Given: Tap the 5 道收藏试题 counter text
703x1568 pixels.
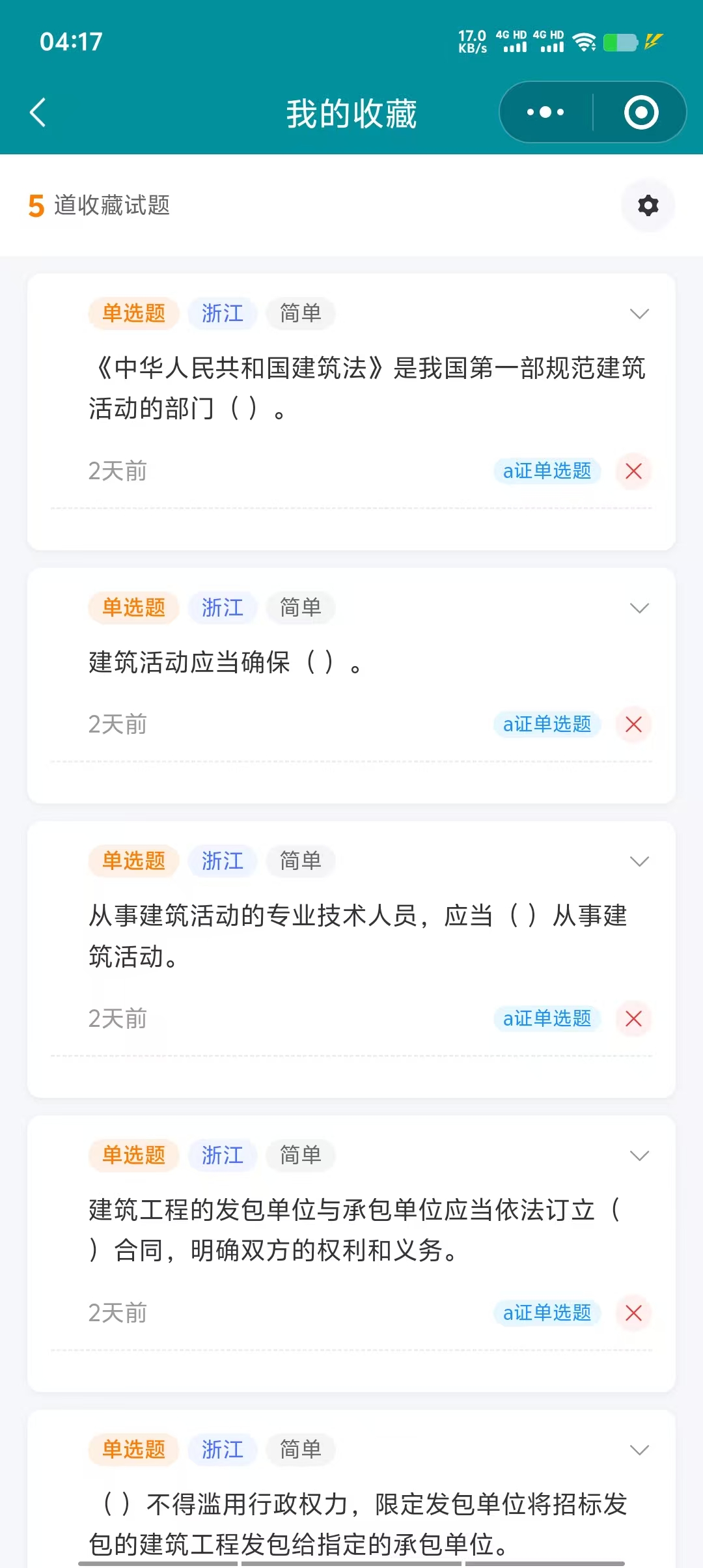Looking at the screenshot, I should pyautogui.click(x=98, y=206).
